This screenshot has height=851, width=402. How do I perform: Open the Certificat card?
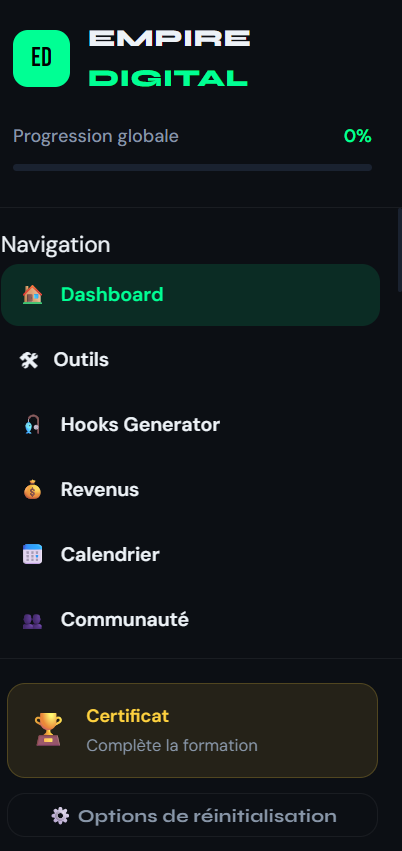tap(192, 731)
